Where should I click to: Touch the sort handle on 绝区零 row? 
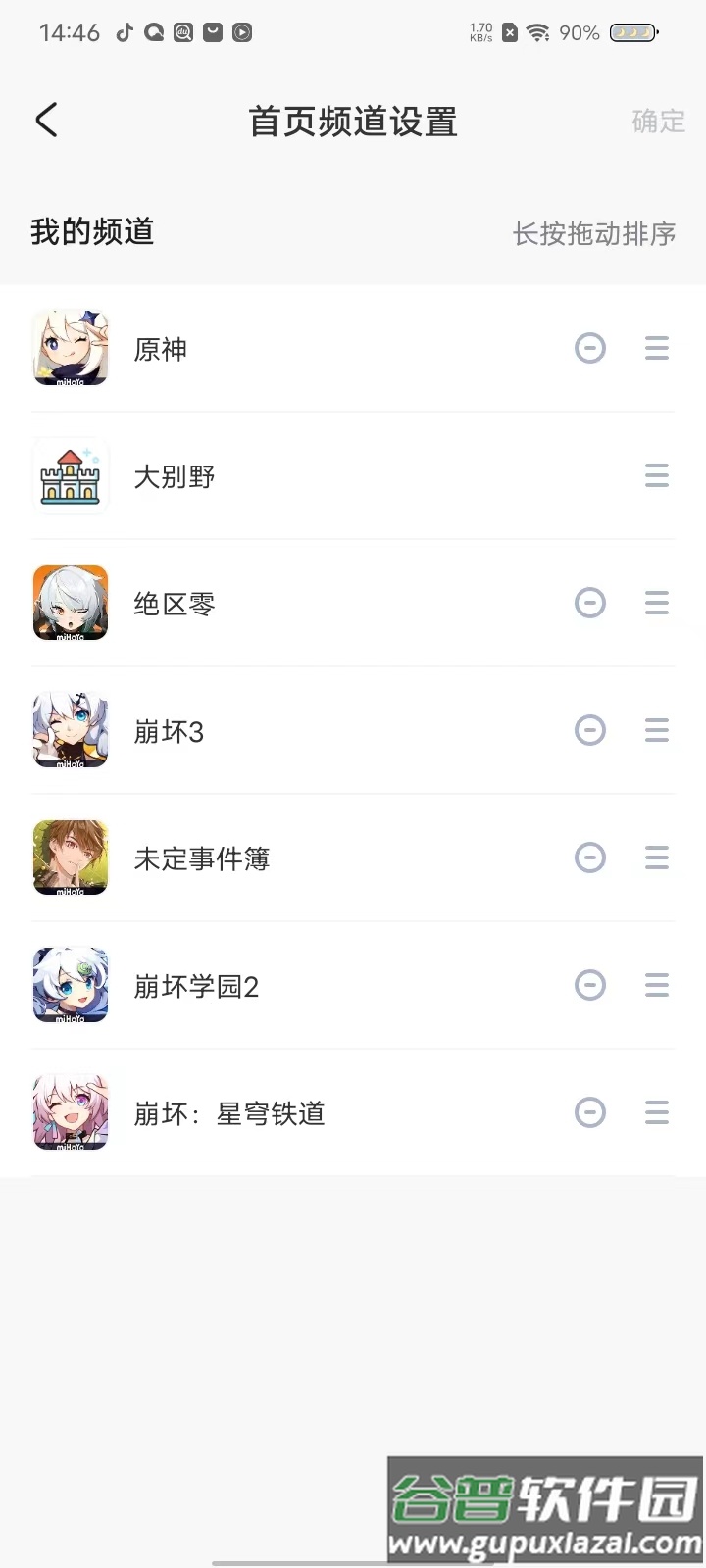click(x=657, y=603)
